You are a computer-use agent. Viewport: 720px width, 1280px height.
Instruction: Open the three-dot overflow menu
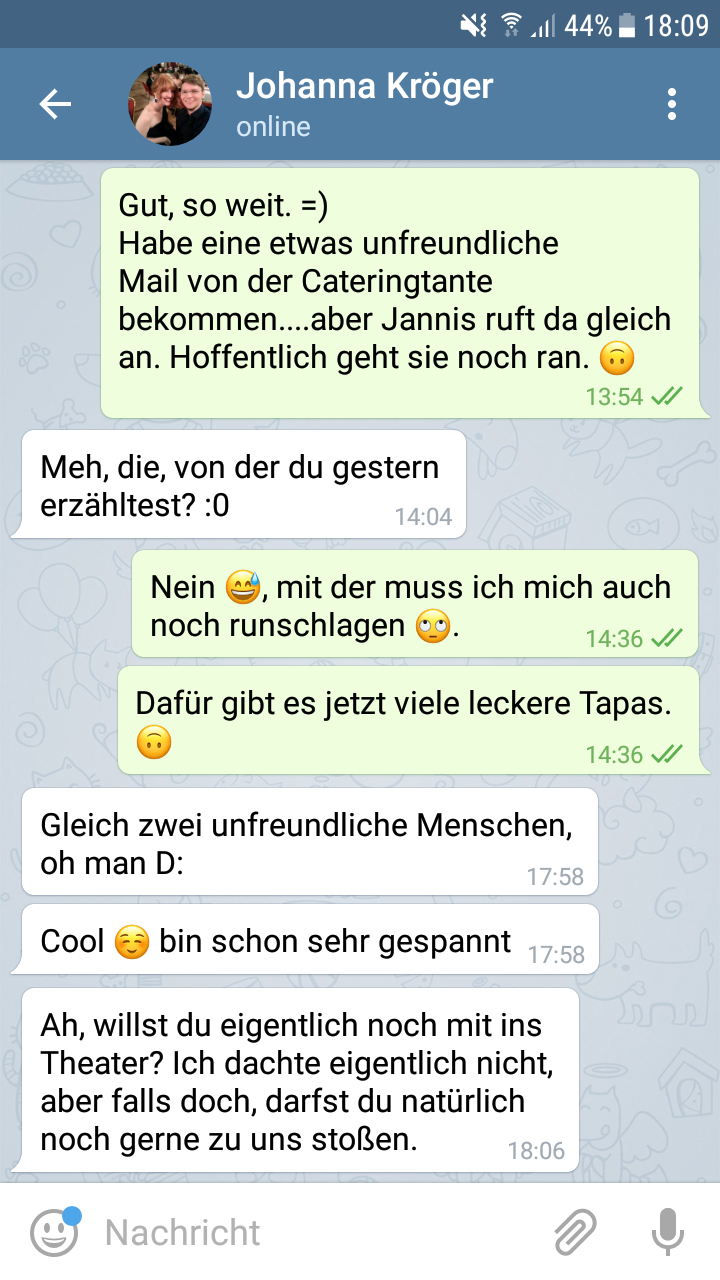[x=671, y=104]
